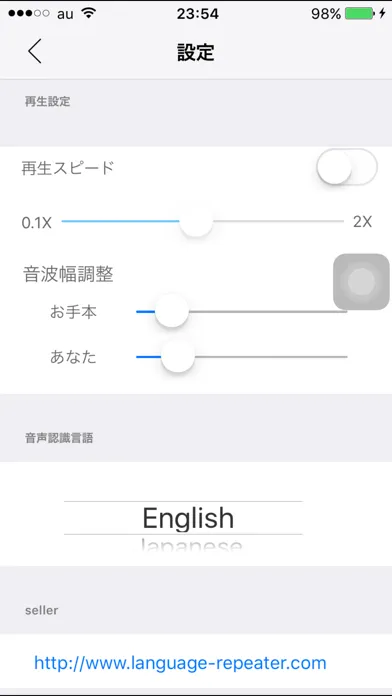Tap the あなた wave width slider
392x696 pixels.
[x=242, y=356]
